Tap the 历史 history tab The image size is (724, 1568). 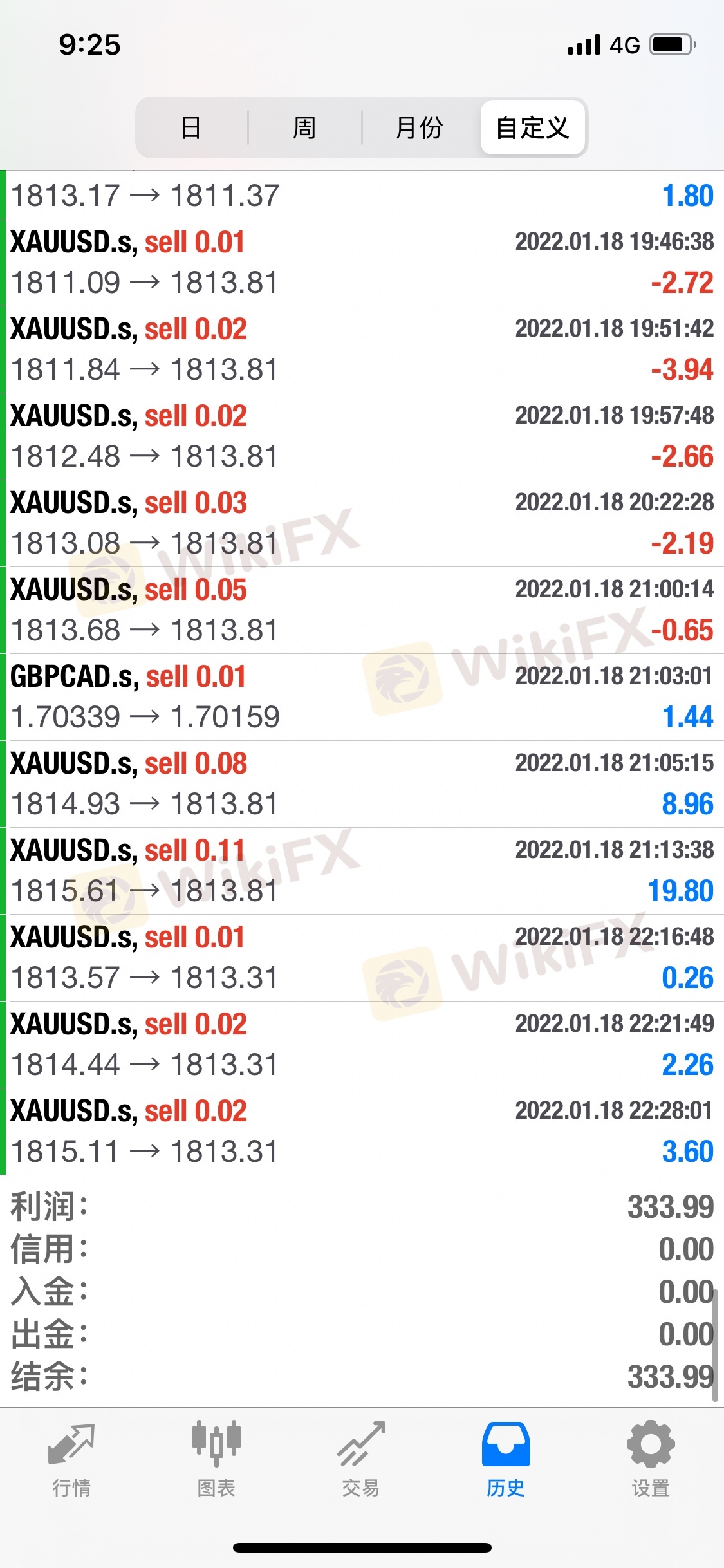pos(506,1459)
